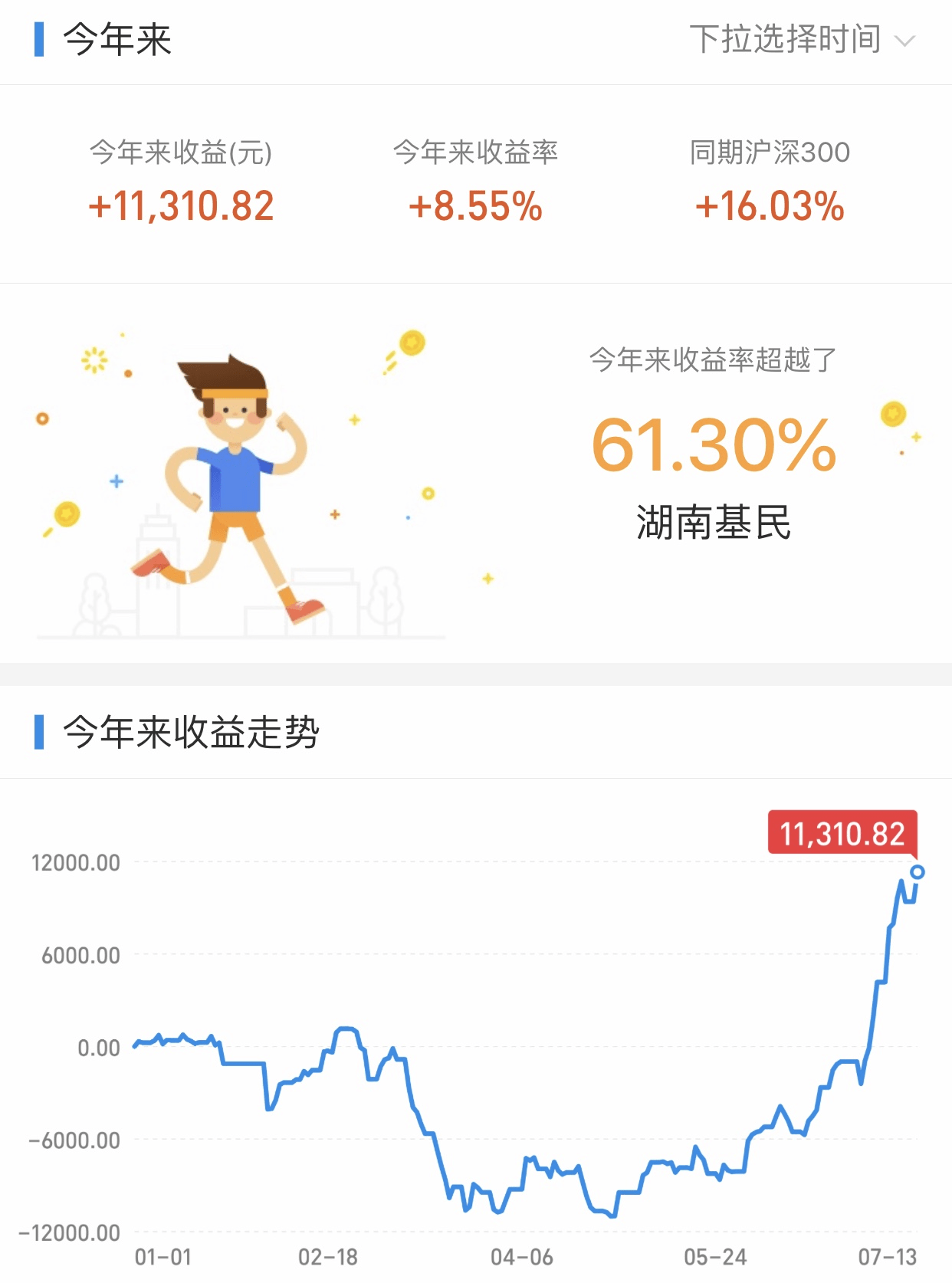Select the 今年来收益率 +8.55% stat

click(x=475, y=204)
